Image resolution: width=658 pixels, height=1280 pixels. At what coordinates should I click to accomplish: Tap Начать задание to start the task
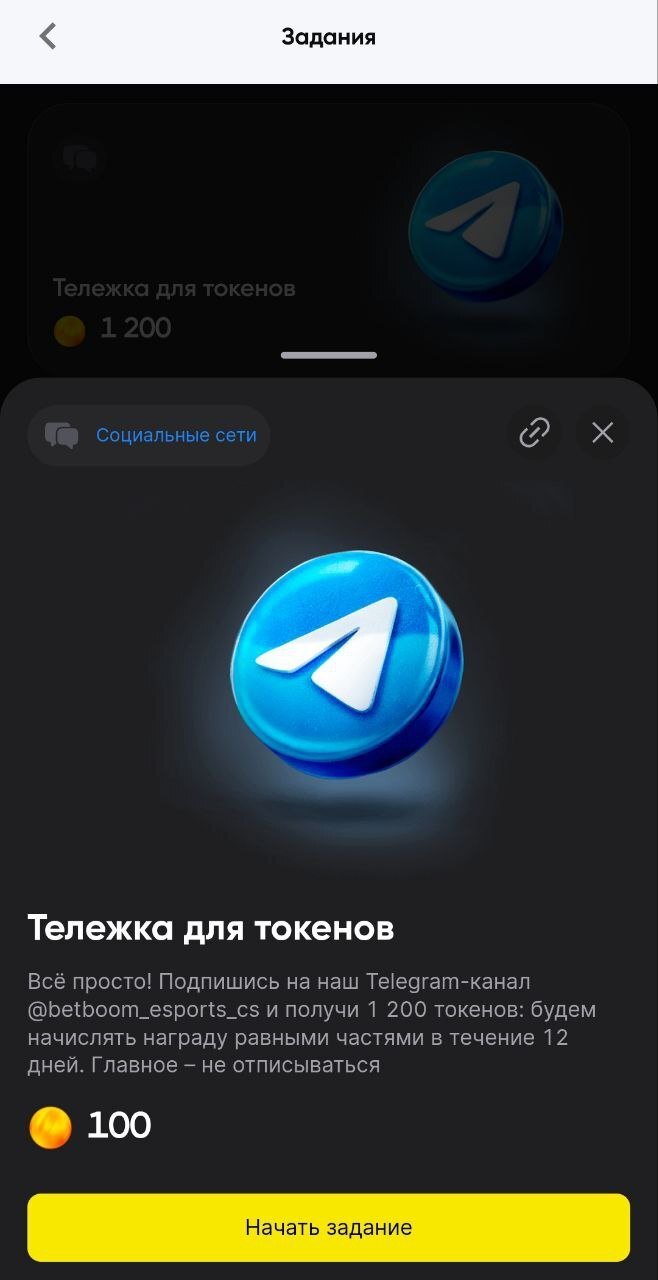coord(328,1227)
